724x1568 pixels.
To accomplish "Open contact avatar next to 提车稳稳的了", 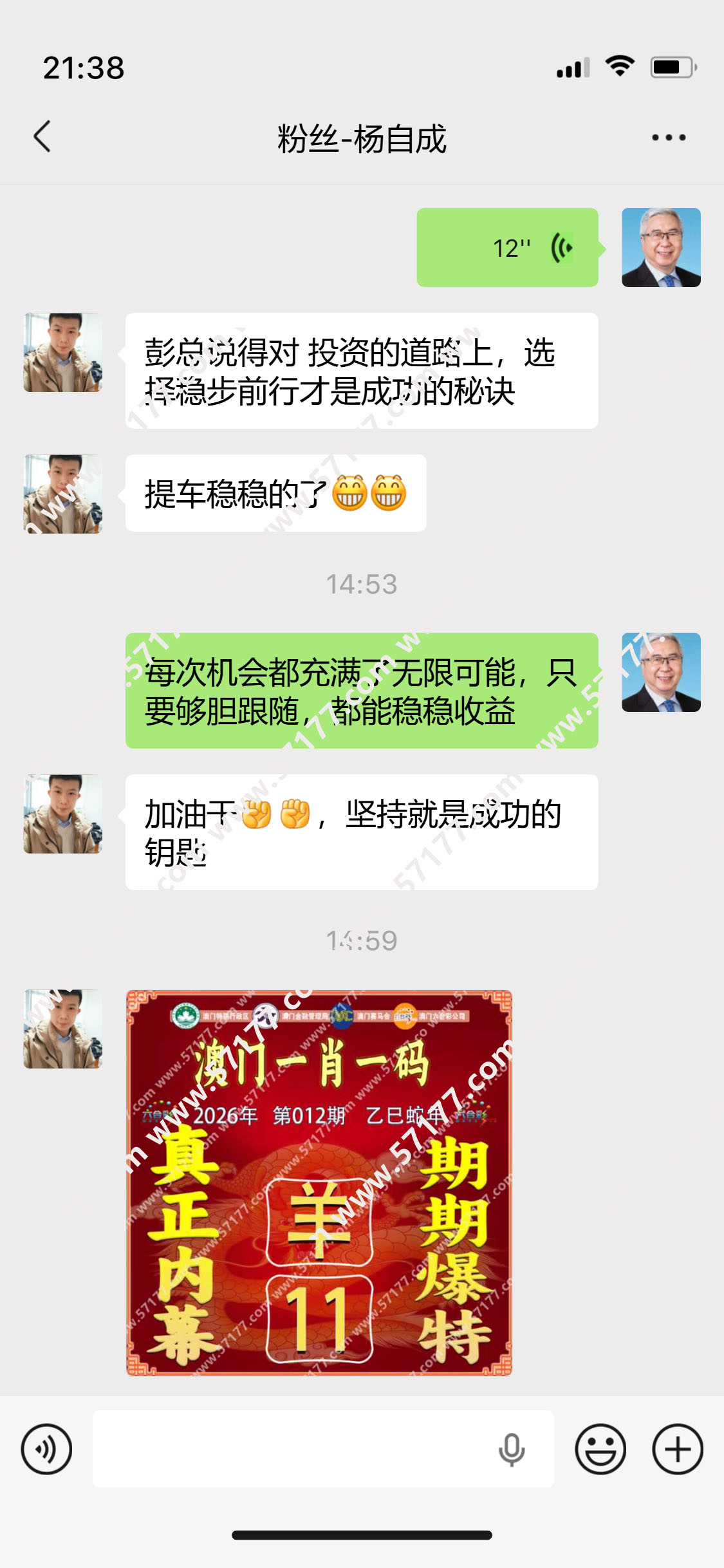I will click(63, 494).
